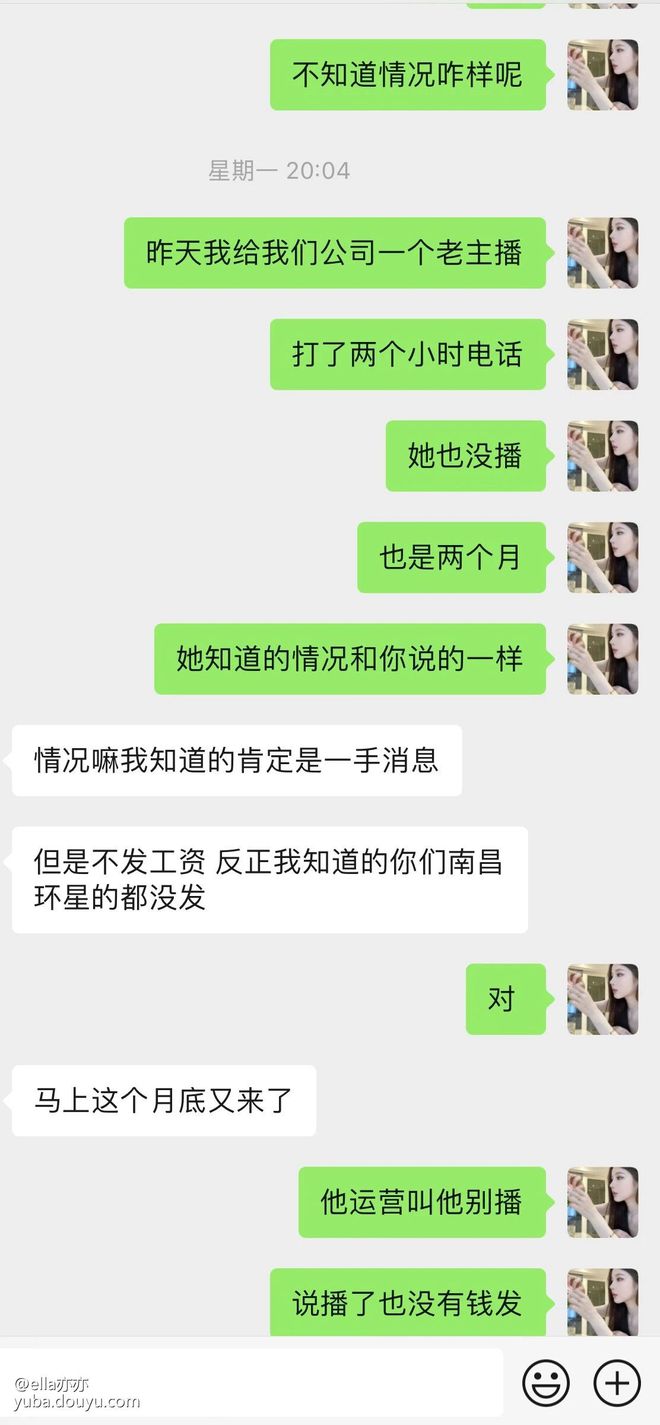The image size is (660, 1425).
Task: Open the avatar next to the '对' message
Action: coord(602,999)
